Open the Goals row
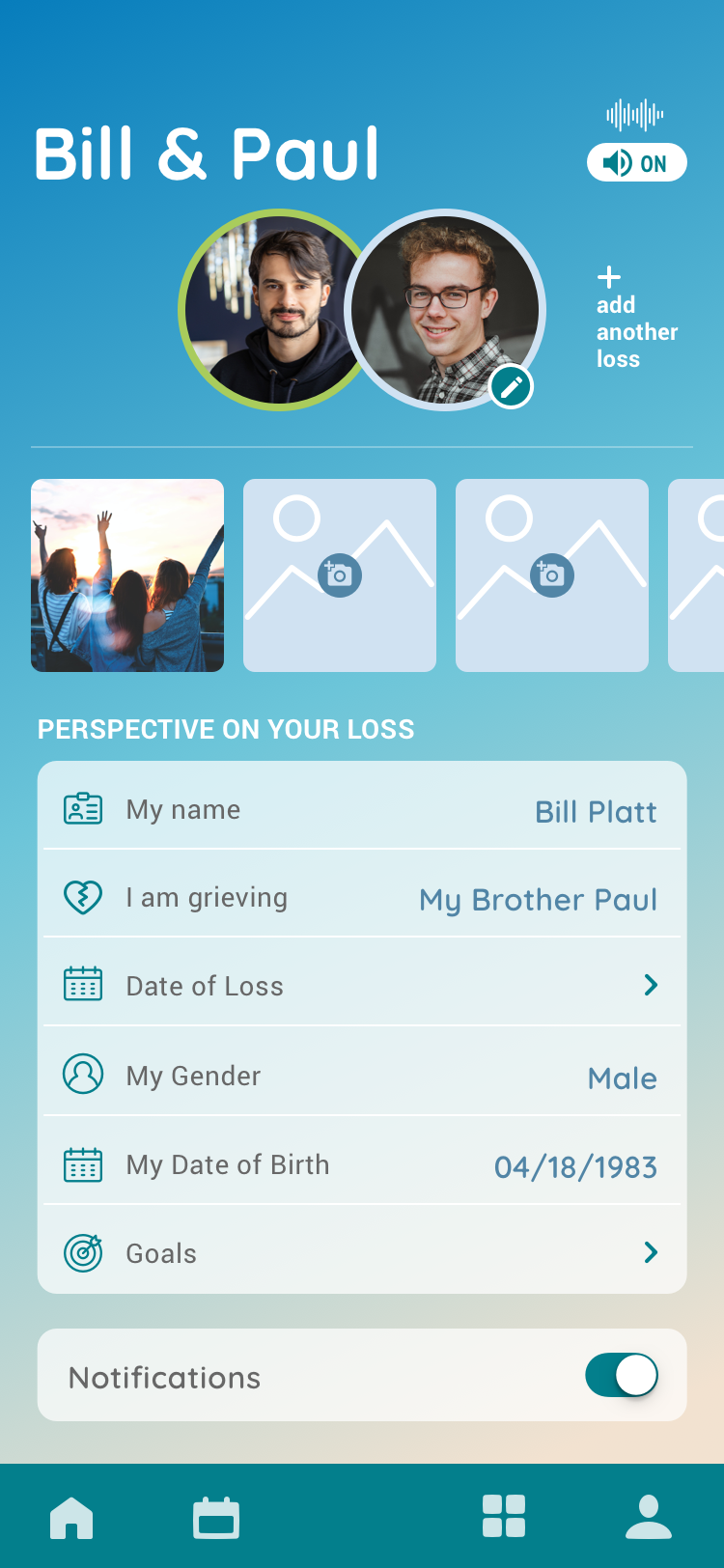Image resolution: width=724 pixels, height=1568 pixels. coord(362,1253)
